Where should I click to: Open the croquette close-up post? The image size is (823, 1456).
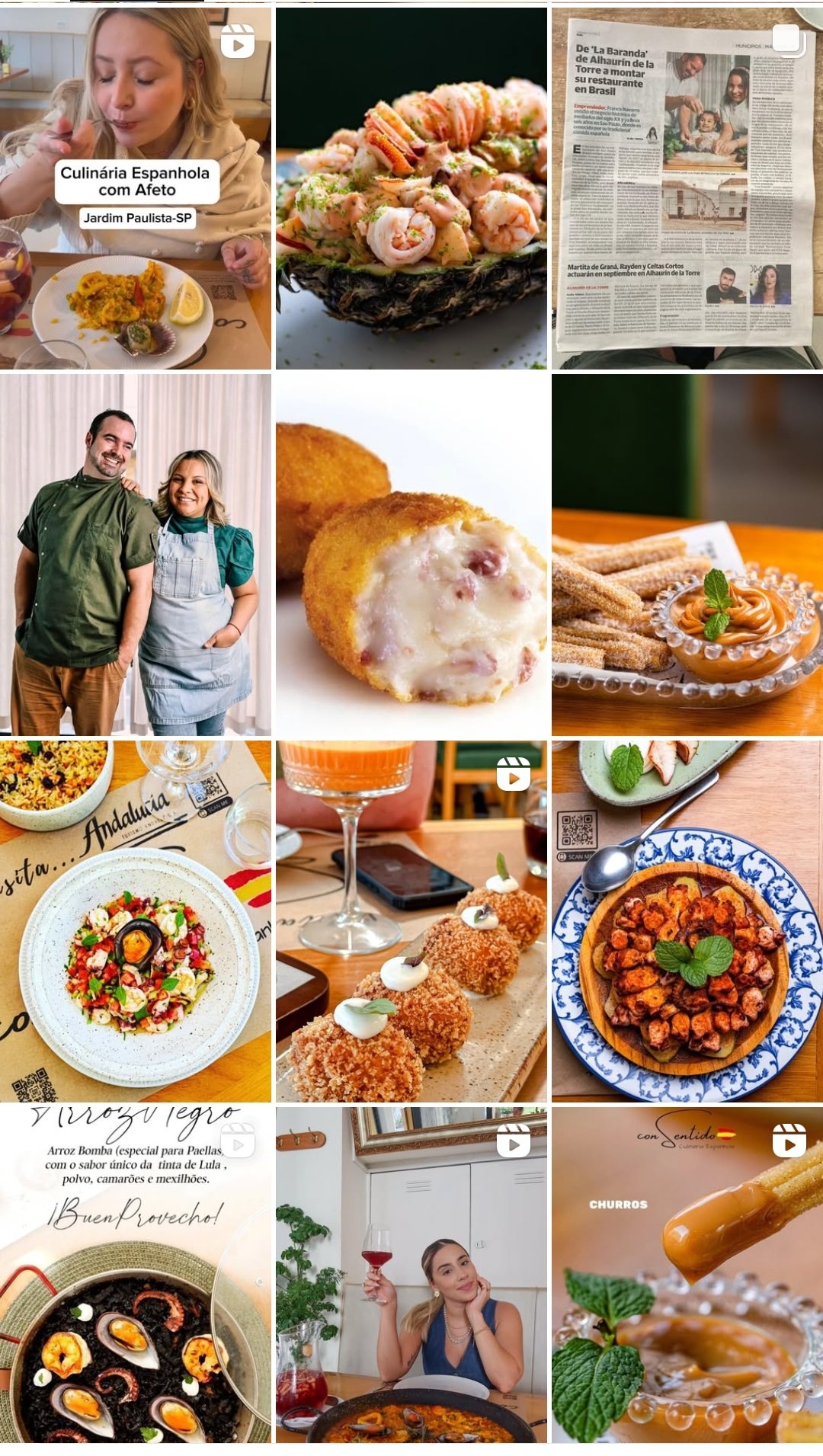point(411,555)
